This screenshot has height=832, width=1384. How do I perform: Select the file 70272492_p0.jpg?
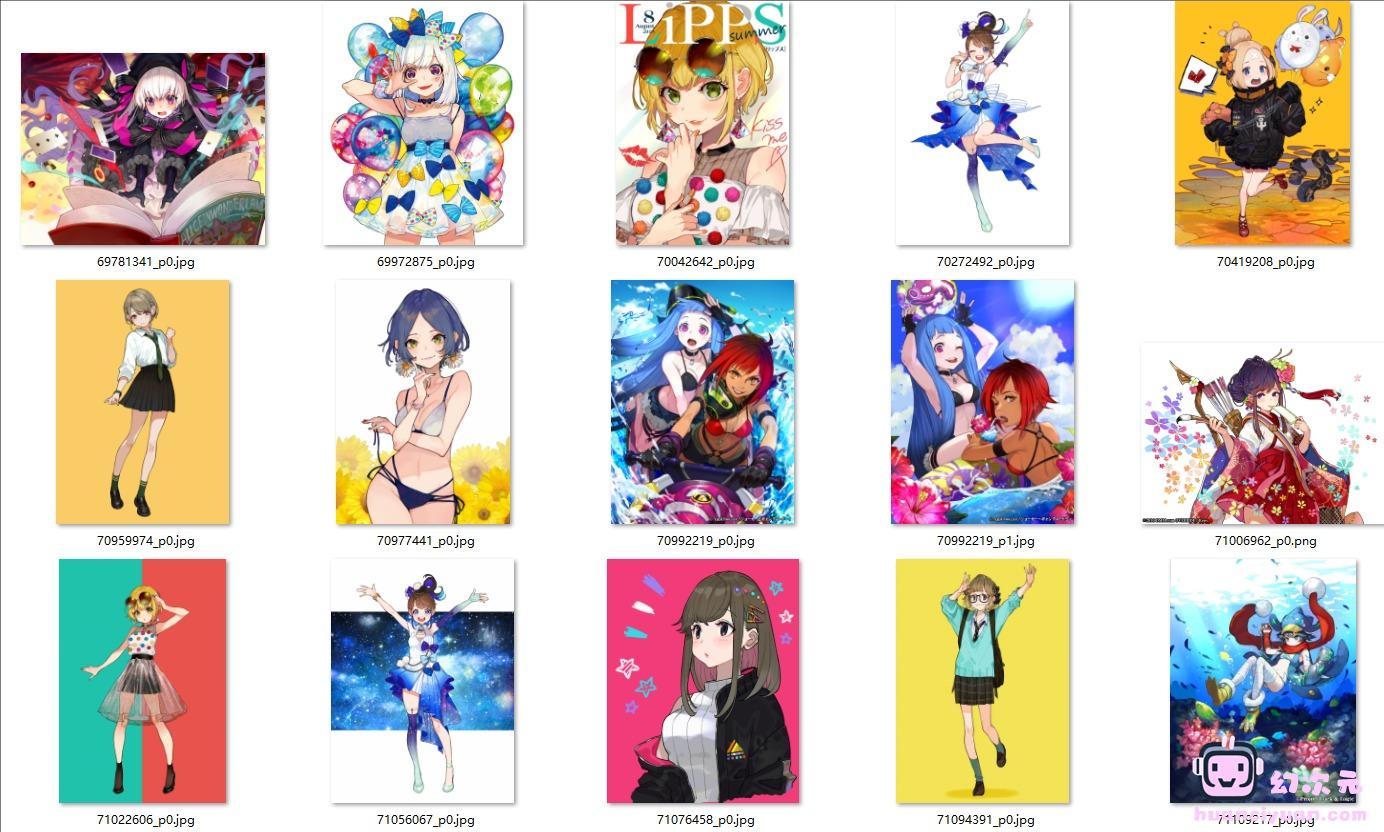pyautogui.click(x=982, y=124)
